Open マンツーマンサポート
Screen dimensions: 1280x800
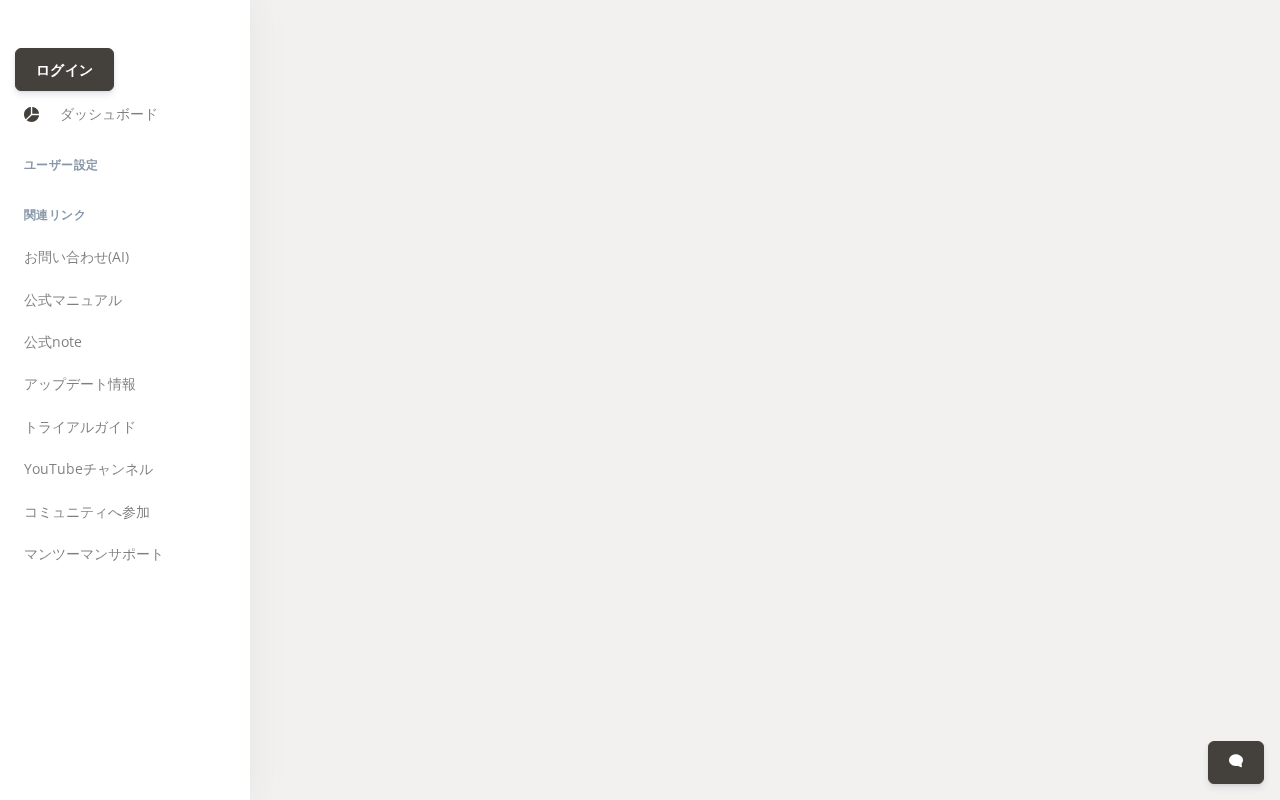pyautogui.click(x=93, y=554)
